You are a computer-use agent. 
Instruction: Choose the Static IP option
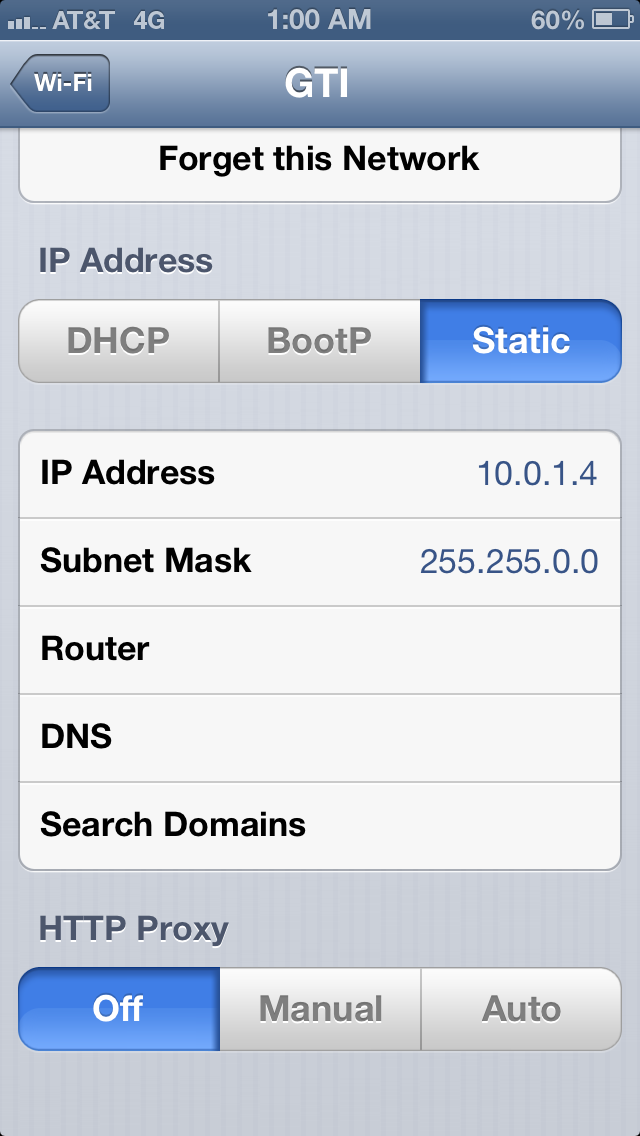(x=520, y=341)
